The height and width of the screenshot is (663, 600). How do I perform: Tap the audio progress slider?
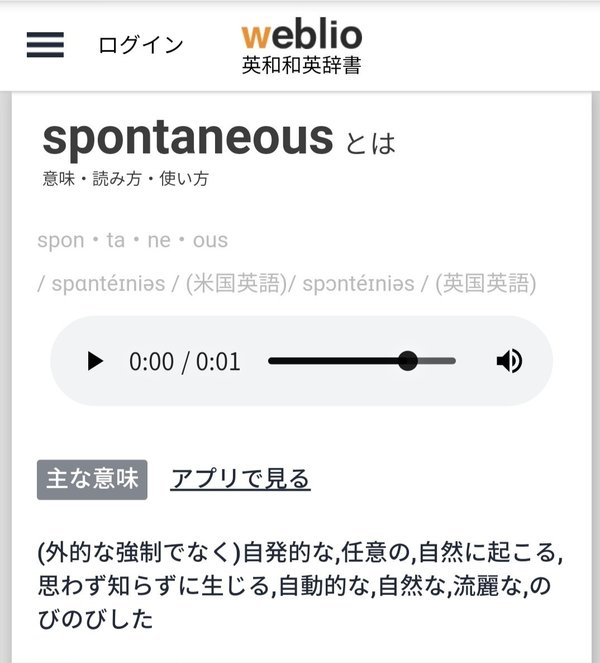tap(361, 361)
